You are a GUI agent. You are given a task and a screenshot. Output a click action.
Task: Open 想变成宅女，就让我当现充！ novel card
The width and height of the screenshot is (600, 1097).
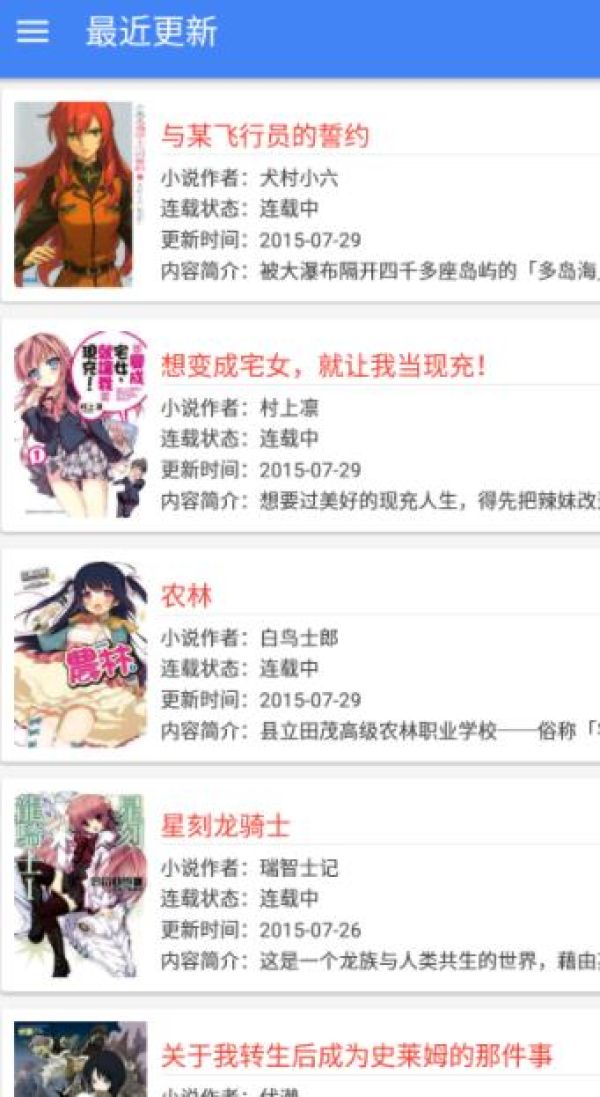[x=323, y=366]
